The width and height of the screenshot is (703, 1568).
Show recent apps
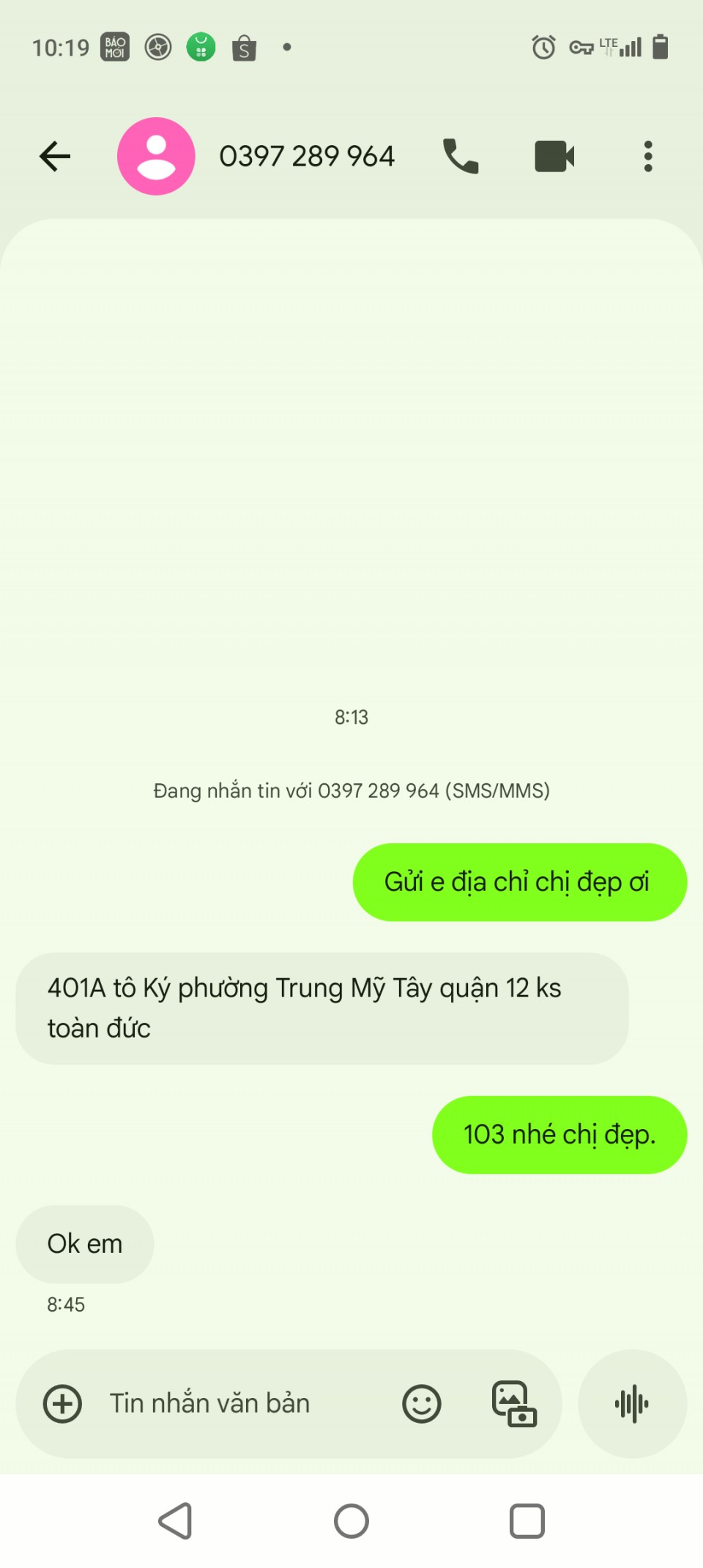[x=527, y=1521]
